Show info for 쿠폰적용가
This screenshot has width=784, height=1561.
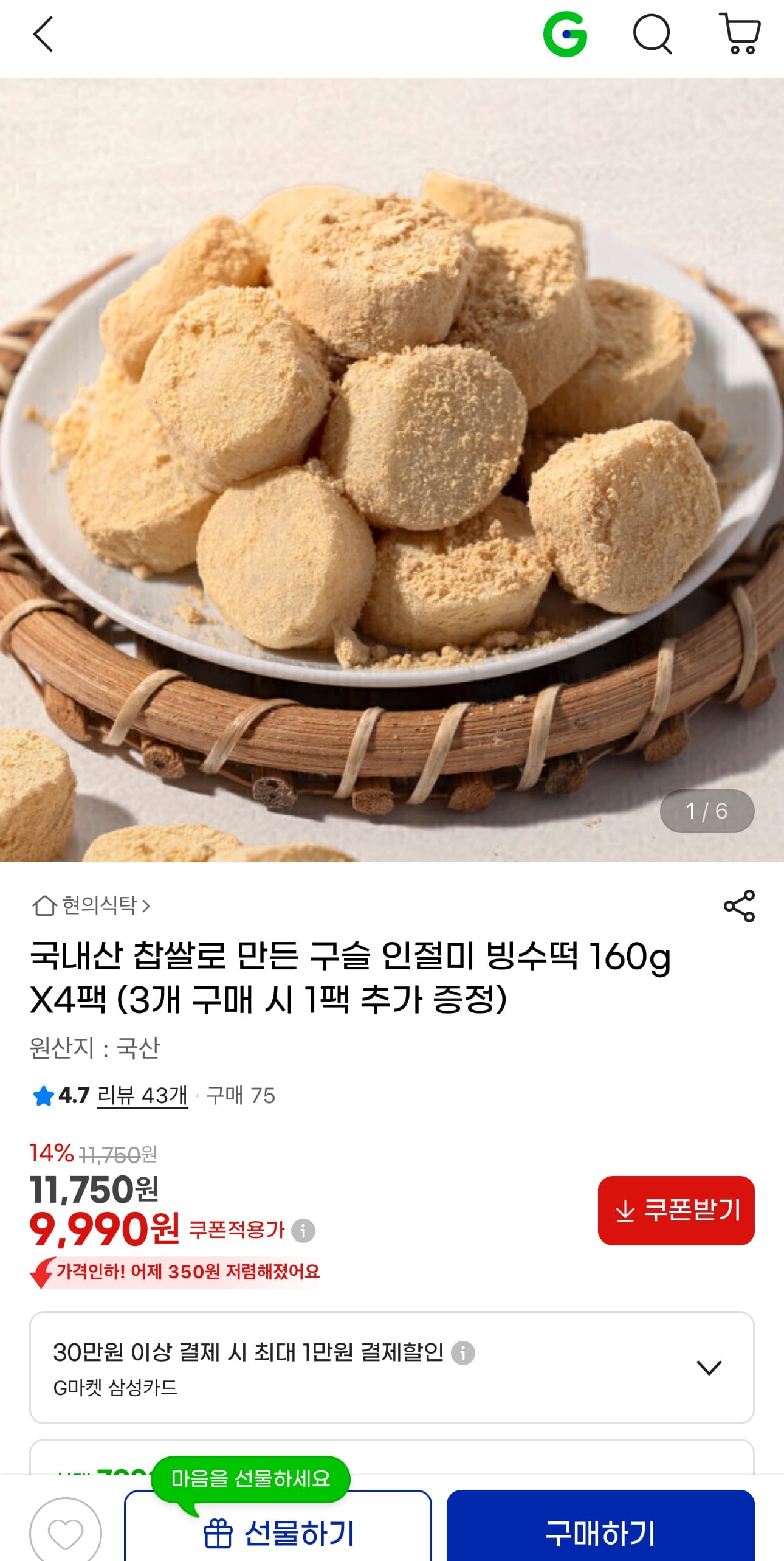pyautogui.click(x=303, y=1231)
